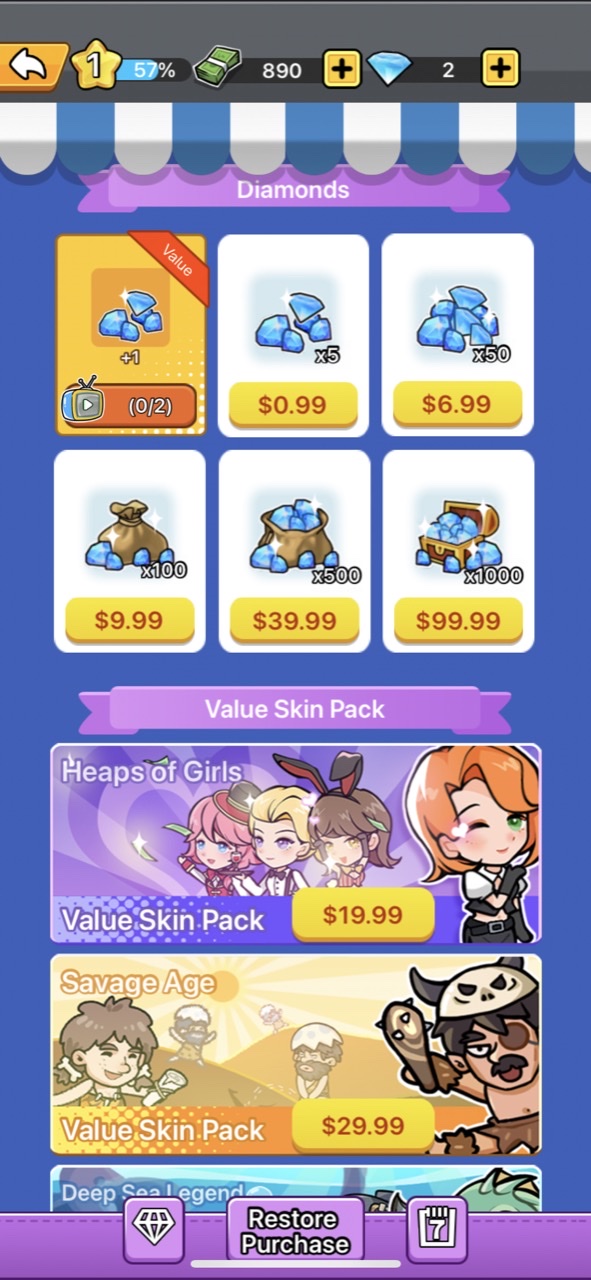Image resolution: width=591 pixels, height=1280 pixels.
Task: Add diamonds with the plus next to 2
Action: click(x=500, y=68)
